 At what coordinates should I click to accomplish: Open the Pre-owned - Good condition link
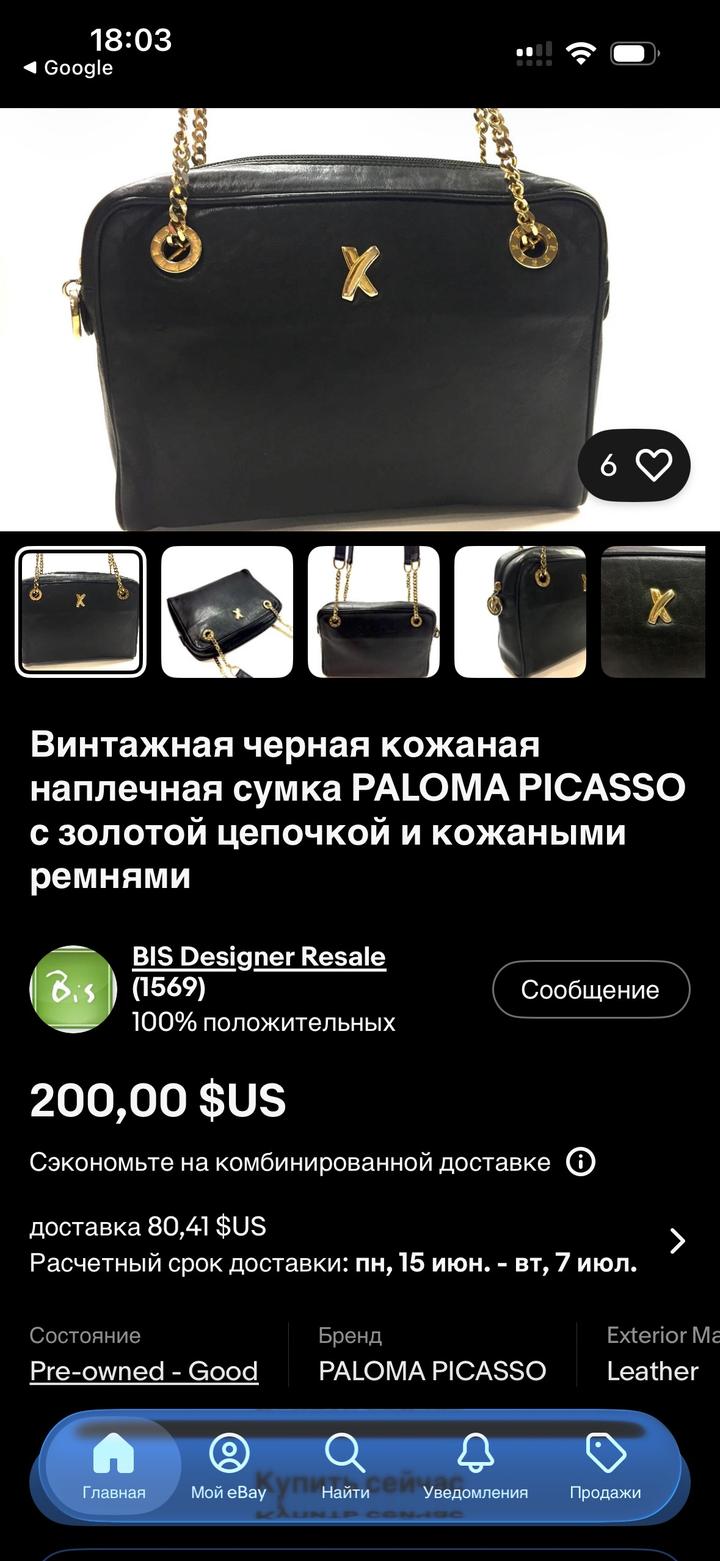[x=144, y=1371]
